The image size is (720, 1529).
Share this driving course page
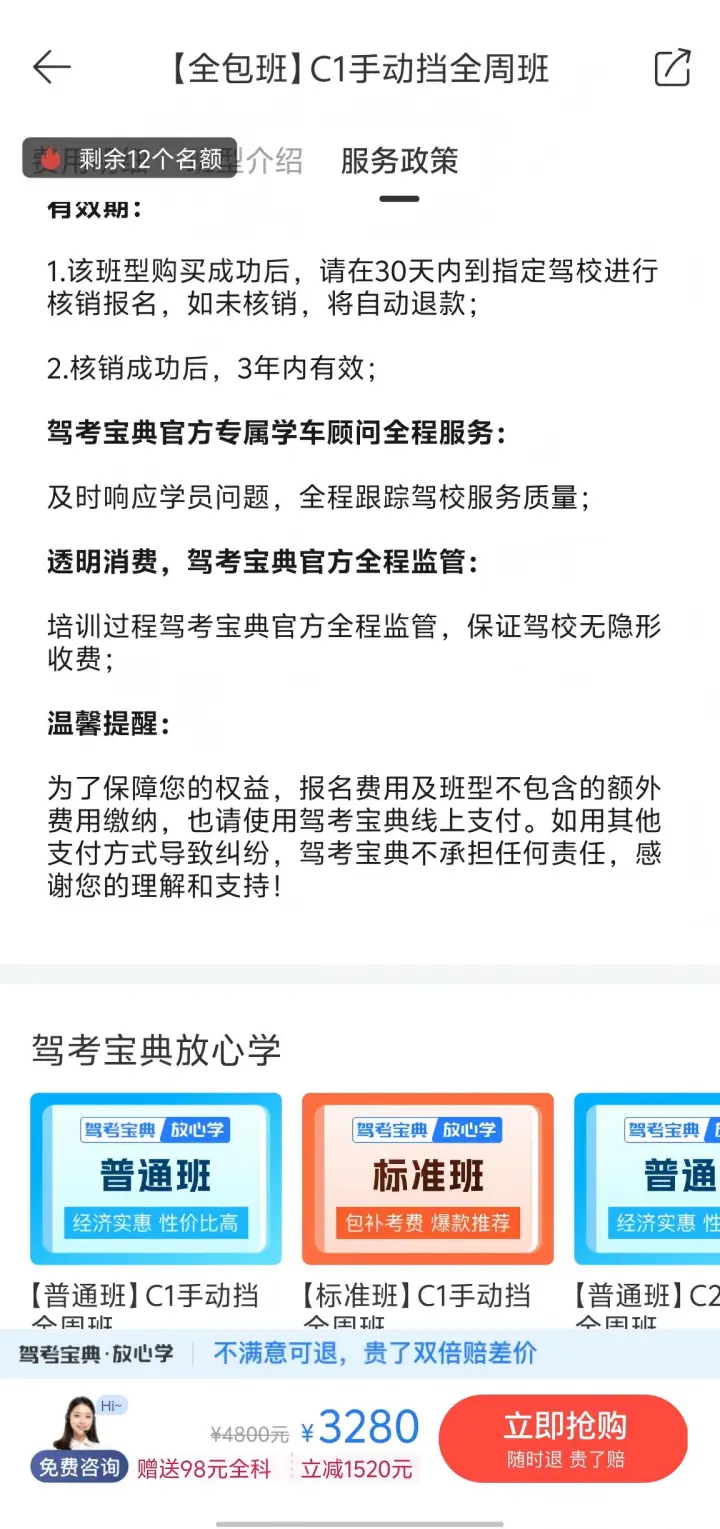click(673, 68)
